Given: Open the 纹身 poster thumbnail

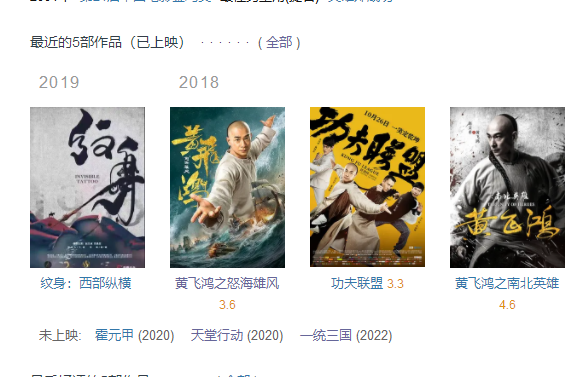Looking at the screenshot, I should coord(87,187).
